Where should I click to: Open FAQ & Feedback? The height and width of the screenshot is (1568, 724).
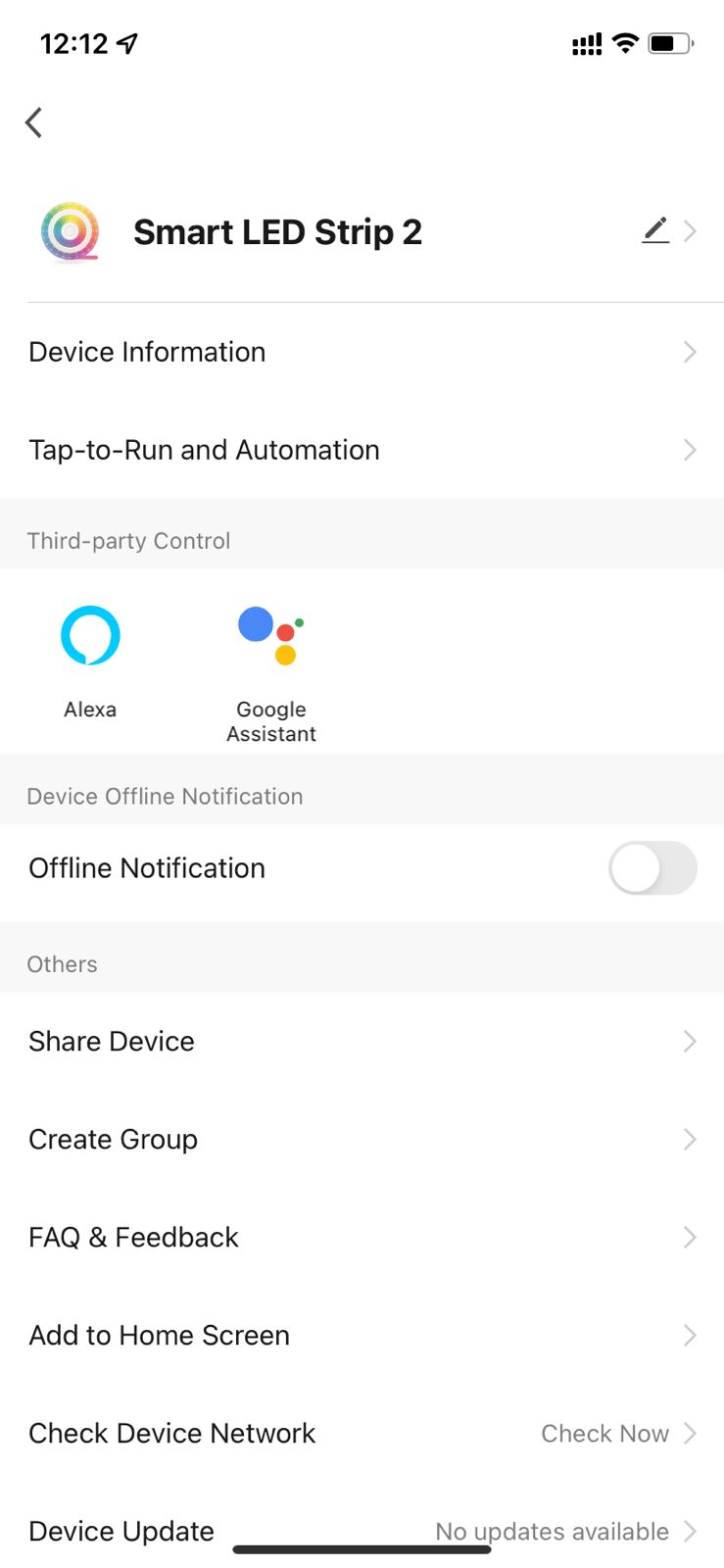tap(362, 1237)
